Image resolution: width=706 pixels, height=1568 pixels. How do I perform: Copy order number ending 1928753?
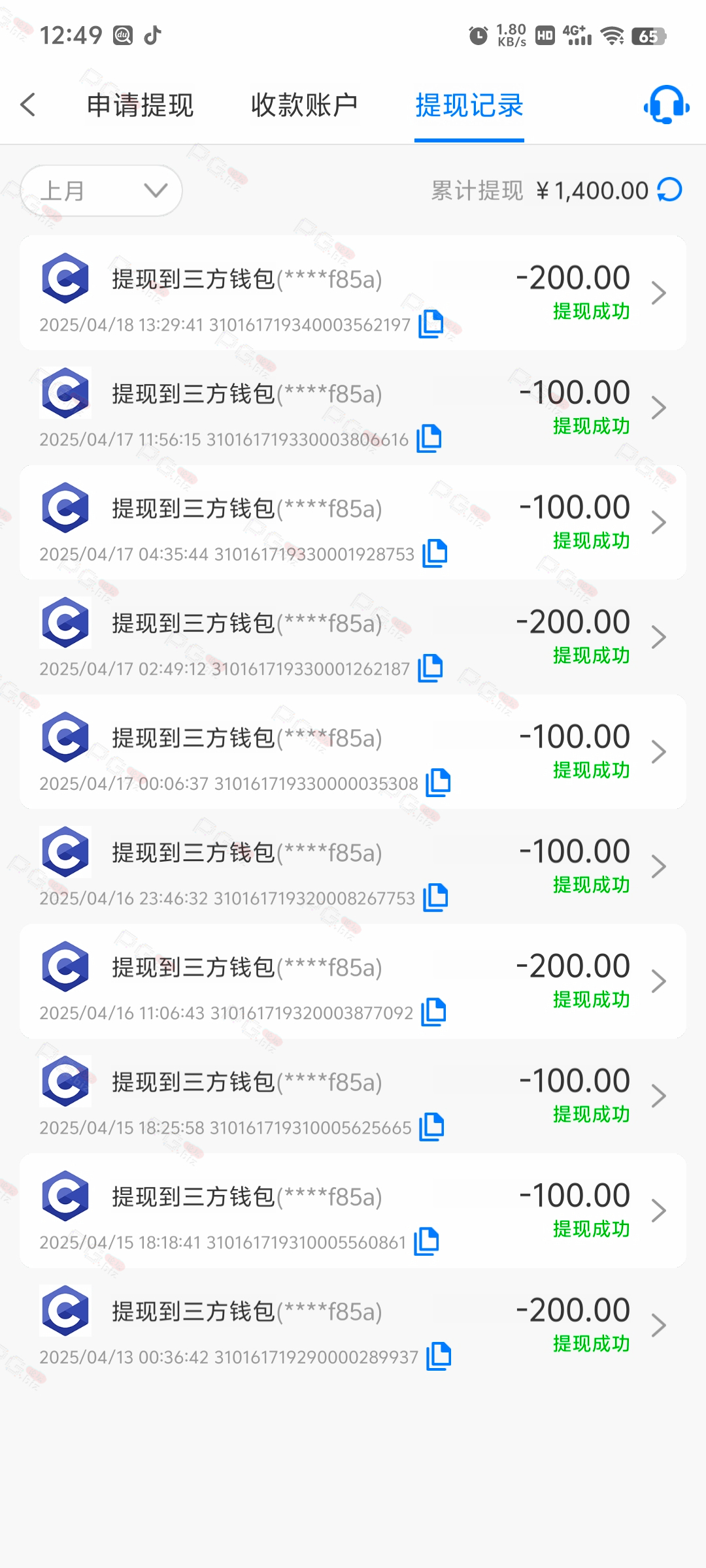click(435, 553)
